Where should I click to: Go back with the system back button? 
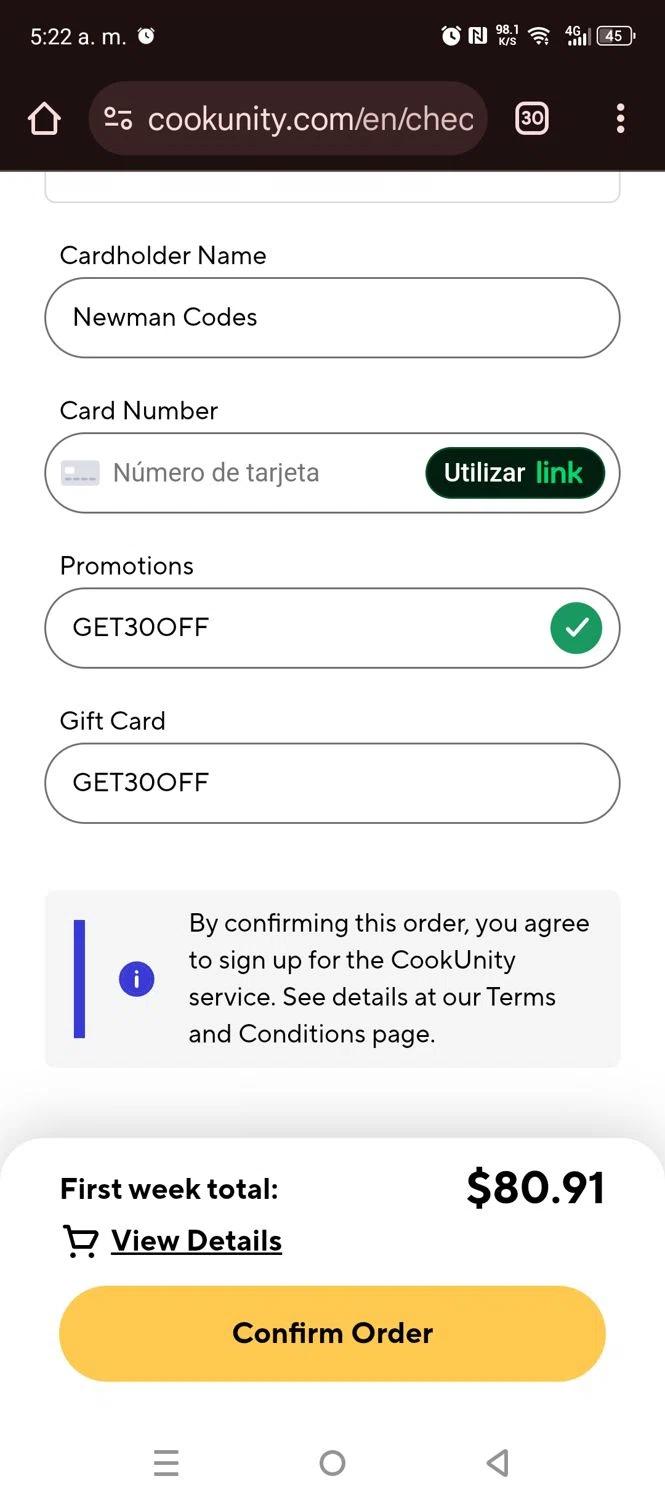coord(497,1463)
